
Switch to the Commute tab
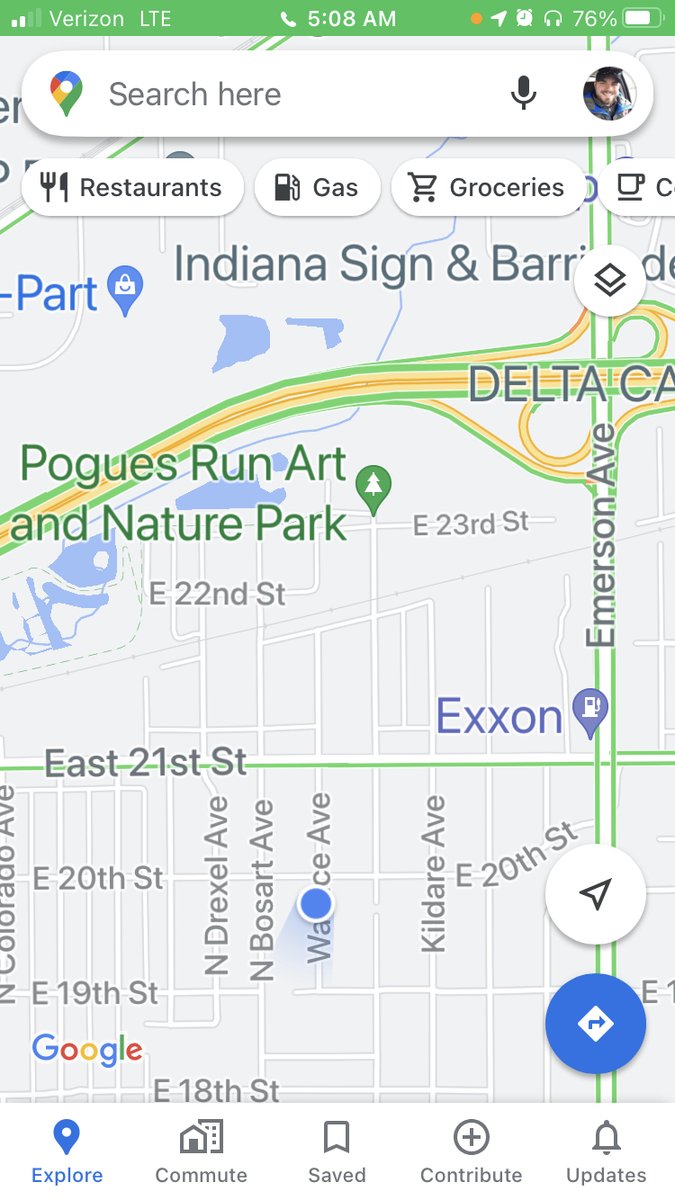tap(201, 1152)
